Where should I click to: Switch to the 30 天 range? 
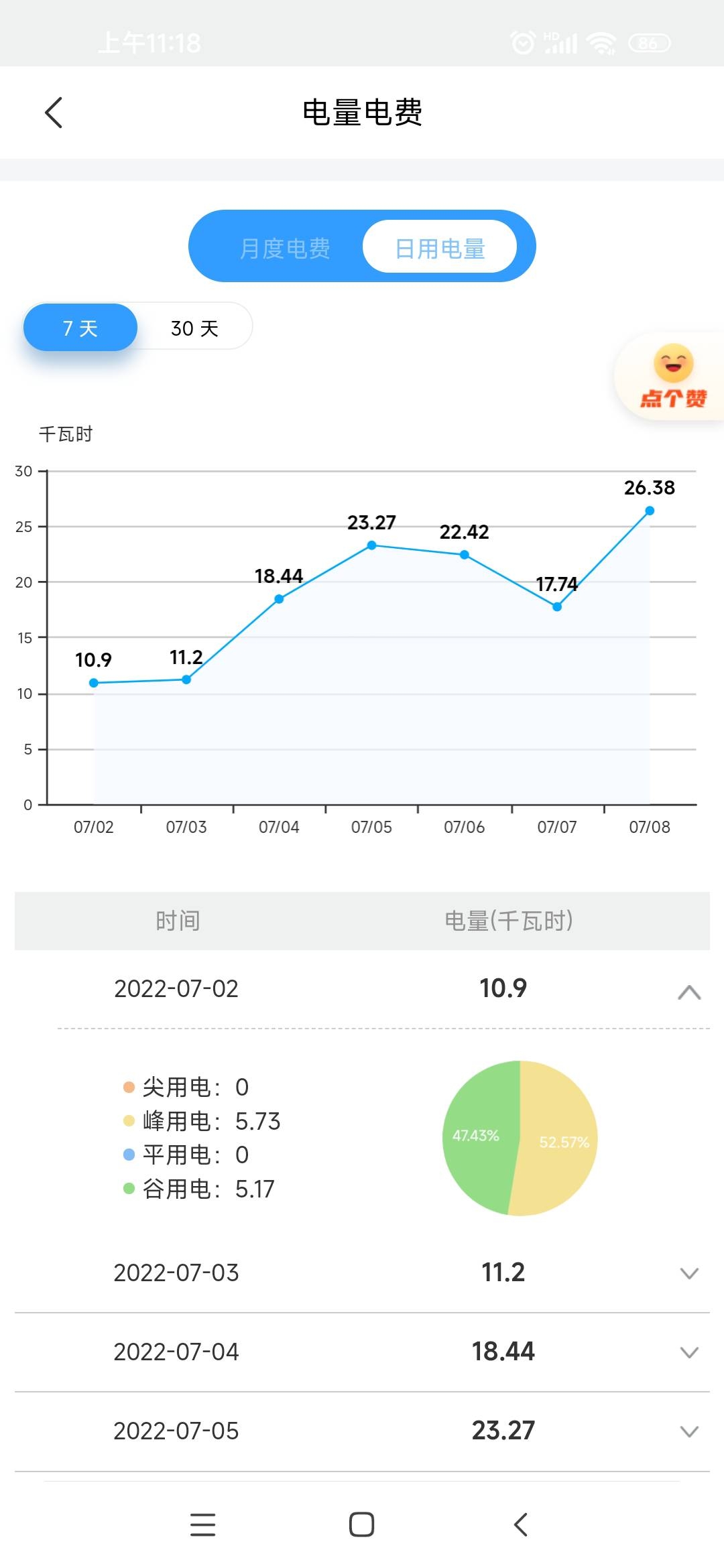pyautogui.click(x=194, y=328)
